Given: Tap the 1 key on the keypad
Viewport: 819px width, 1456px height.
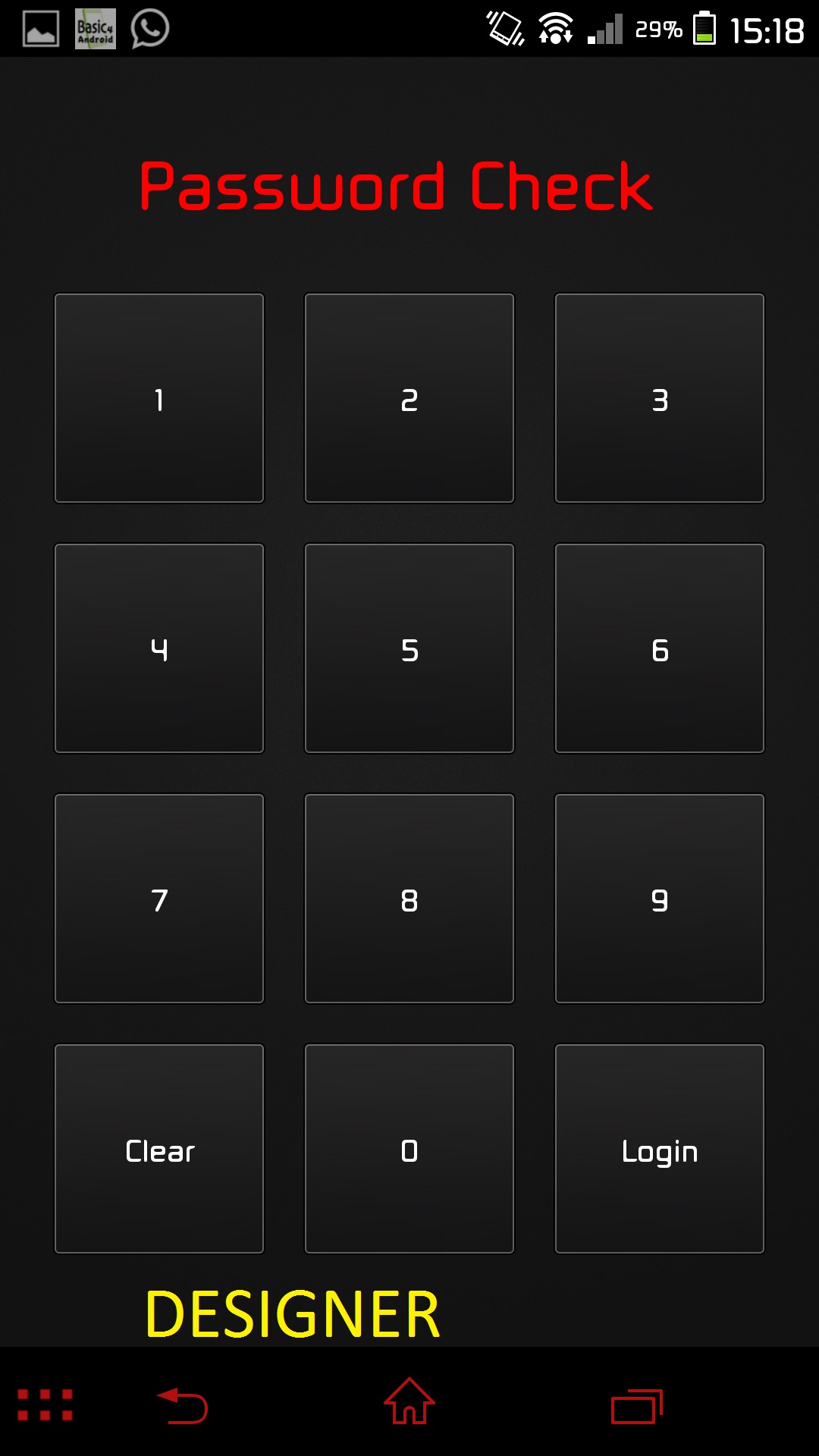Looking at the screenshot, I should pyautogui.click(x=159, y=398).
